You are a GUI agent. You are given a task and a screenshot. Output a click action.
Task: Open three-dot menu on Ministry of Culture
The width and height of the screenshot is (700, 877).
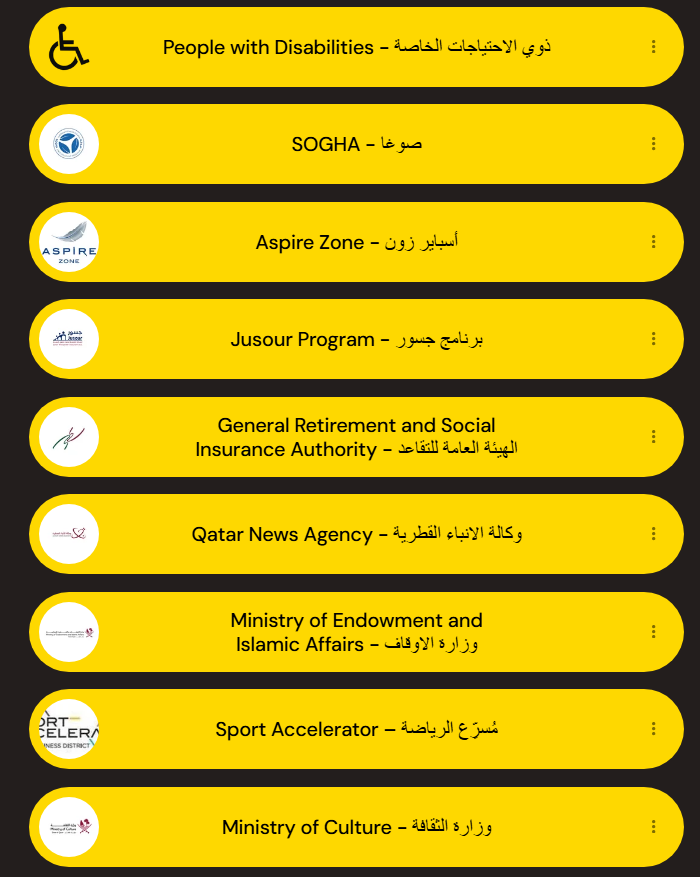pyautogui.click(x=653, y=827)
